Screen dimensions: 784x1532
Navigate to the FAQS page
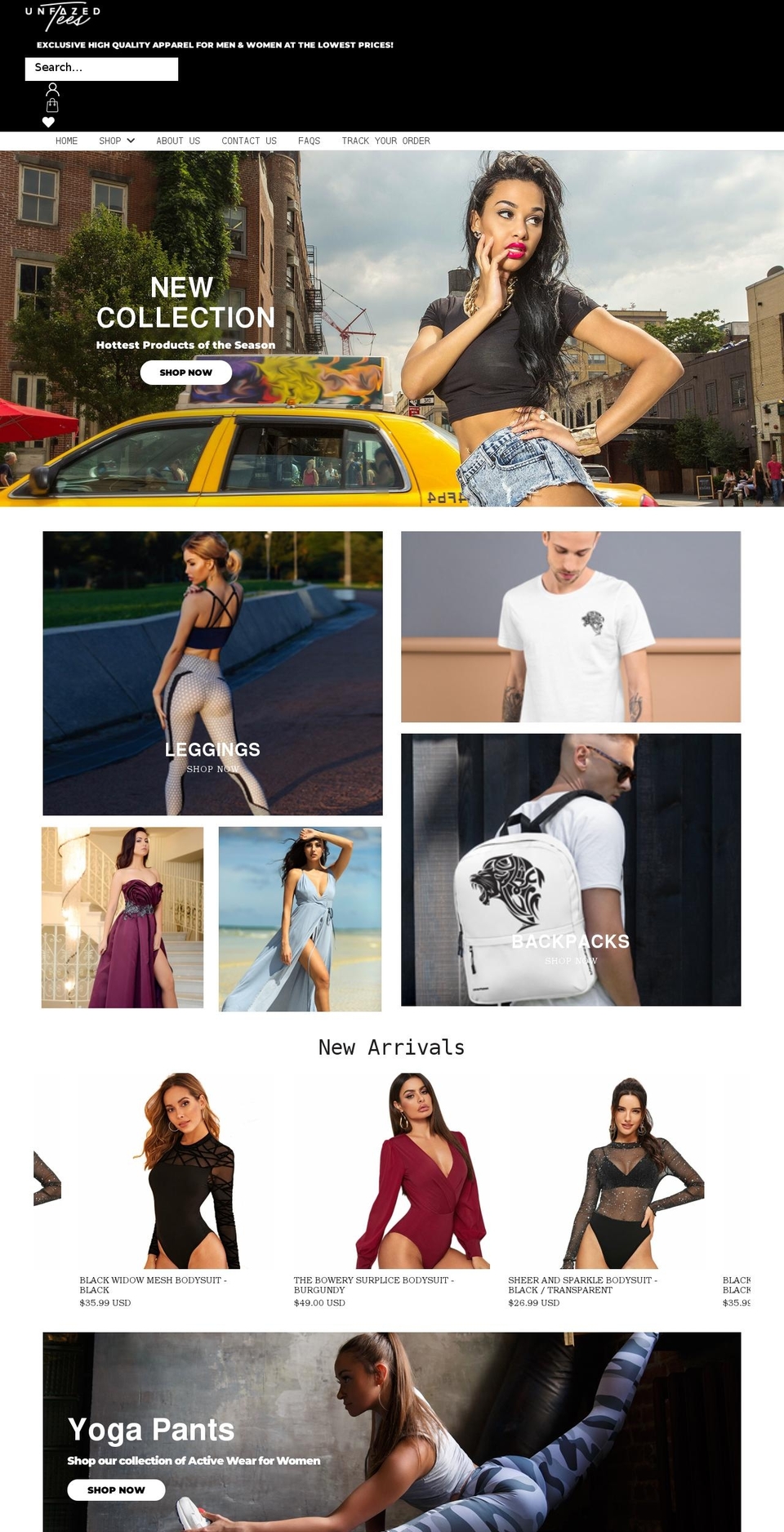309,141
